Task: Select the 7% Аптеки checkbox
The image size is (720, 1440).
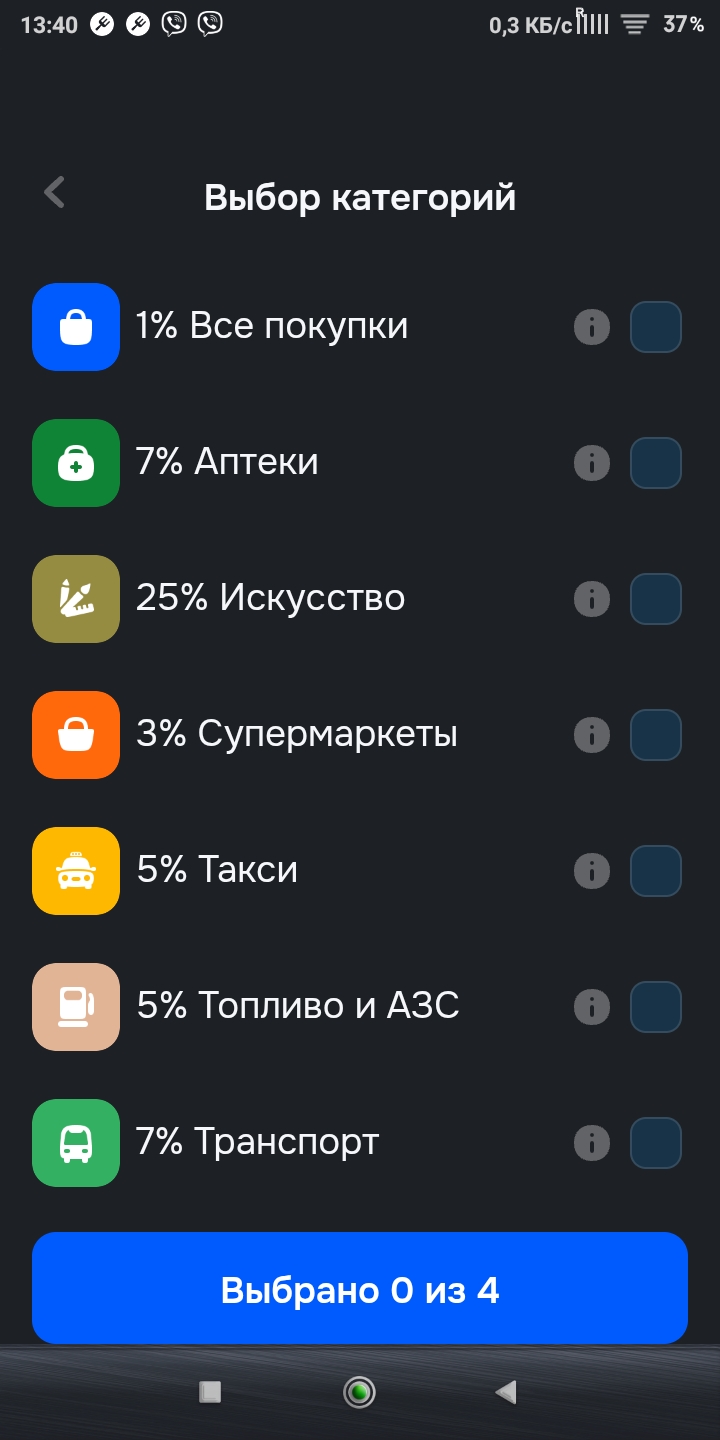Action: coord(656,463)
